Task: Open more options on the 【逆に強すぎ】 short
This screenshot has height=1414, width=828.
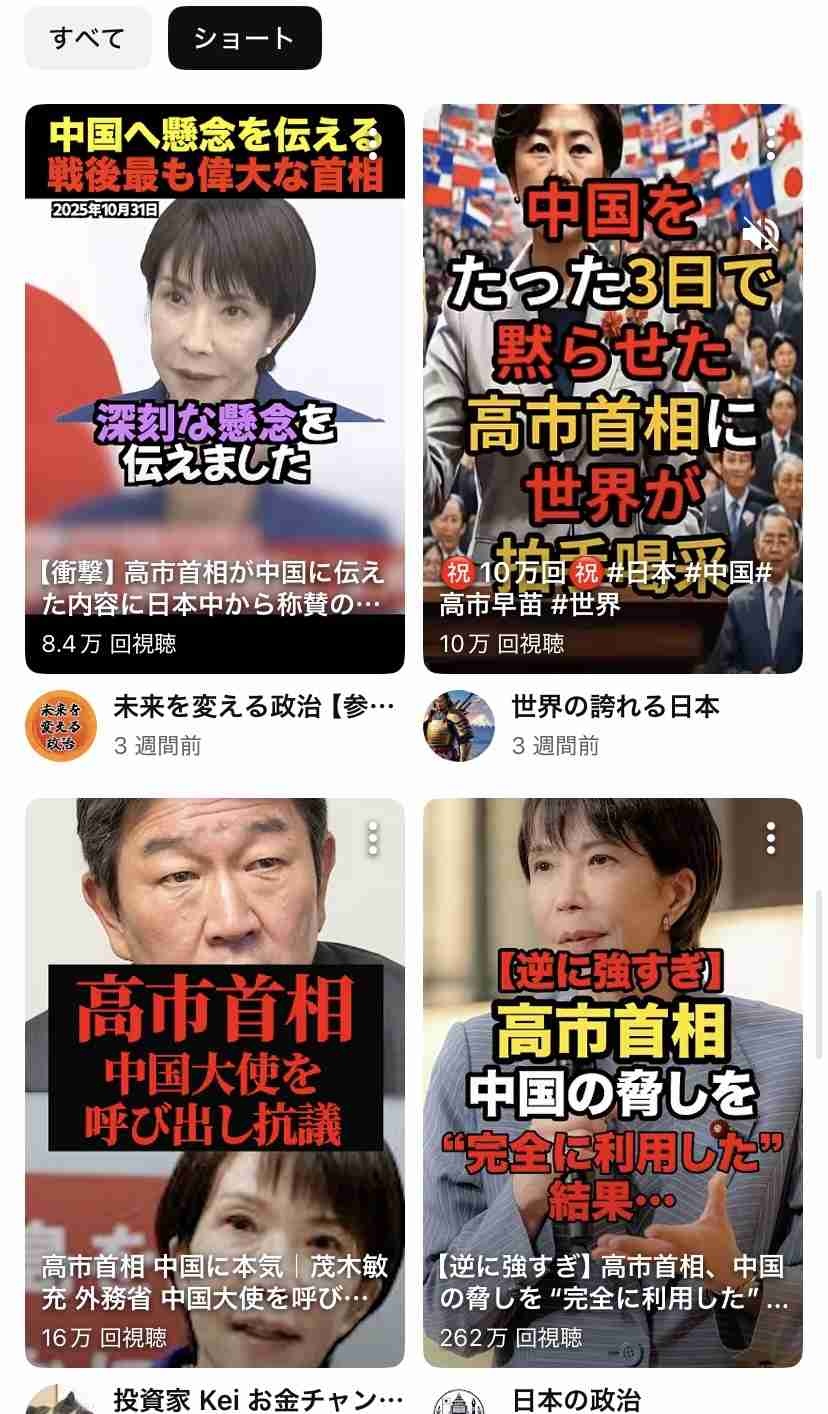Action: coord(771,838)
